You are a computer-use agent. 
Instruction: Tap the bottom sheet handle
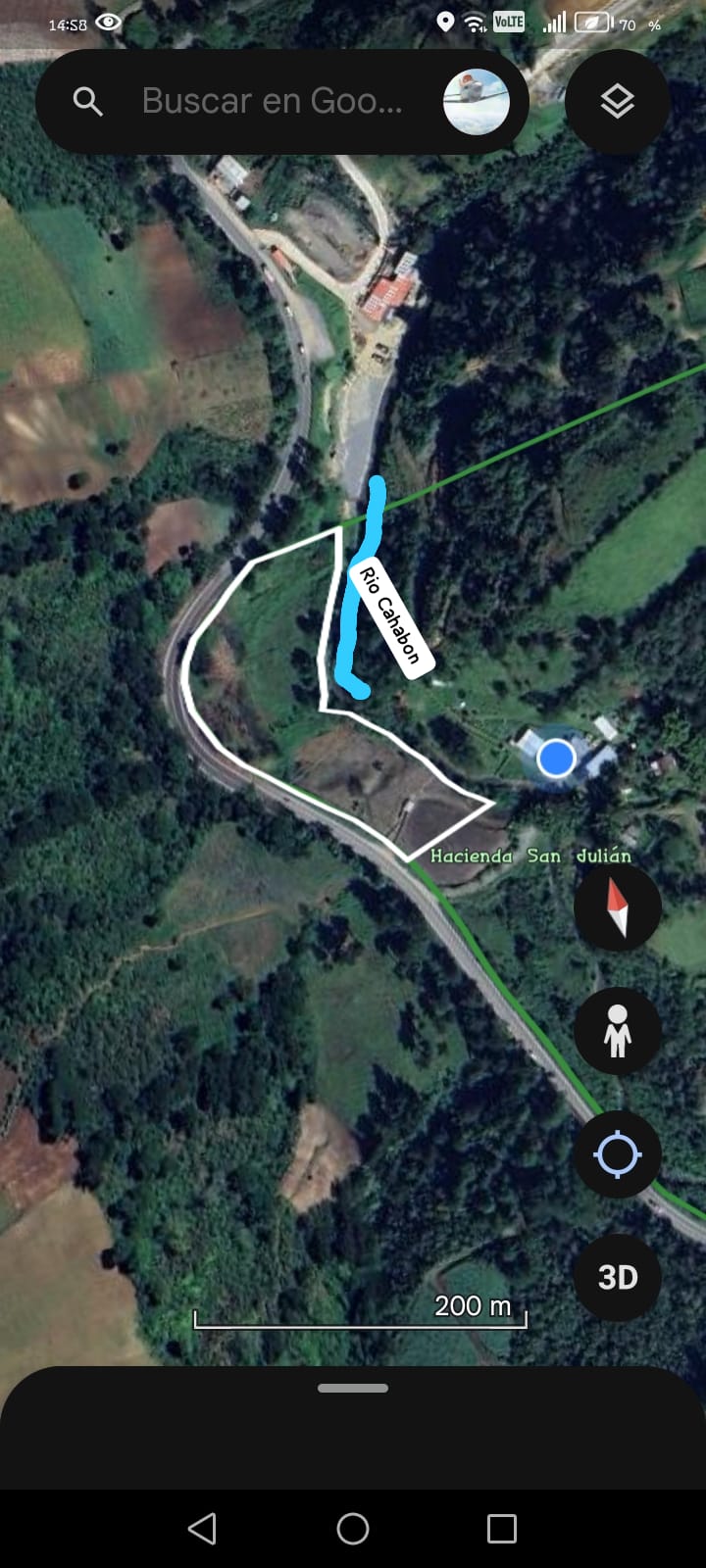pyautogui.click(x=353, y=1388)
